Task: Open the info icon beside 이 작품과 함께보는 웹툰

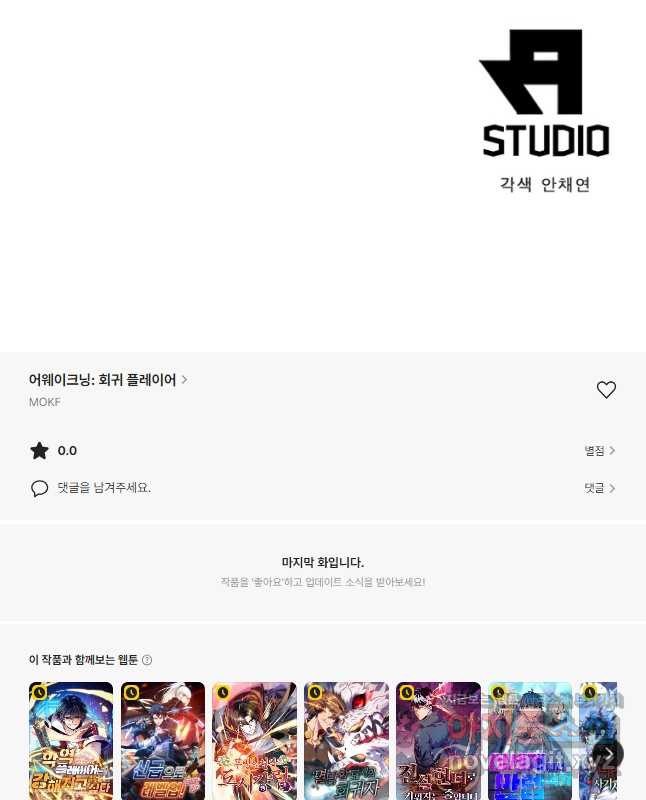Action: point(147,660)
